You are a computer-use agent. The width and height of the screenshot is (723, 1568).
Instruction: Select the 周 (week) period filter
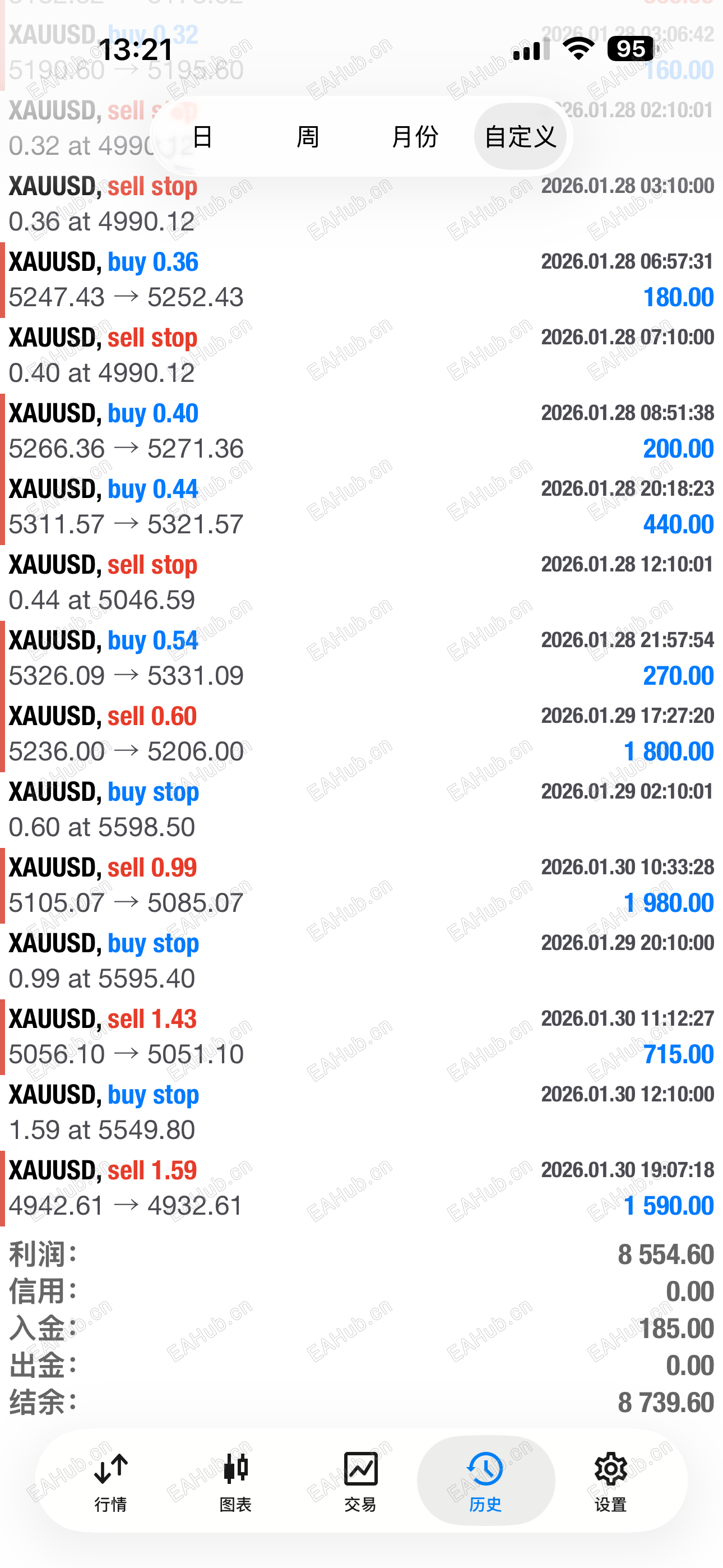(x=307, y=136)
